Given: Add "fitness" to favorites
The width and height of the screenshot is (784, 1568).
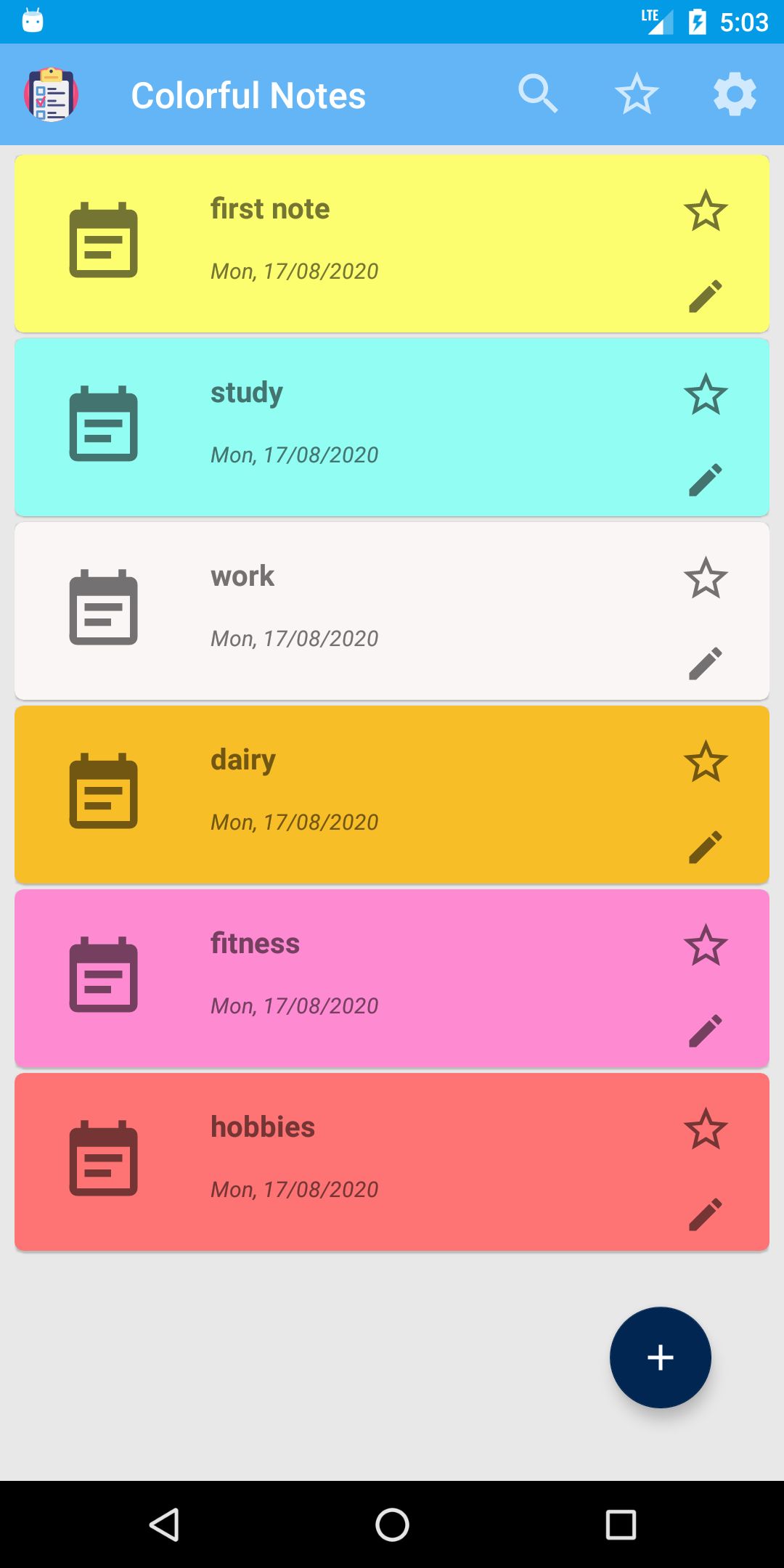Looking at the screenshot, I should click(706, 946).
